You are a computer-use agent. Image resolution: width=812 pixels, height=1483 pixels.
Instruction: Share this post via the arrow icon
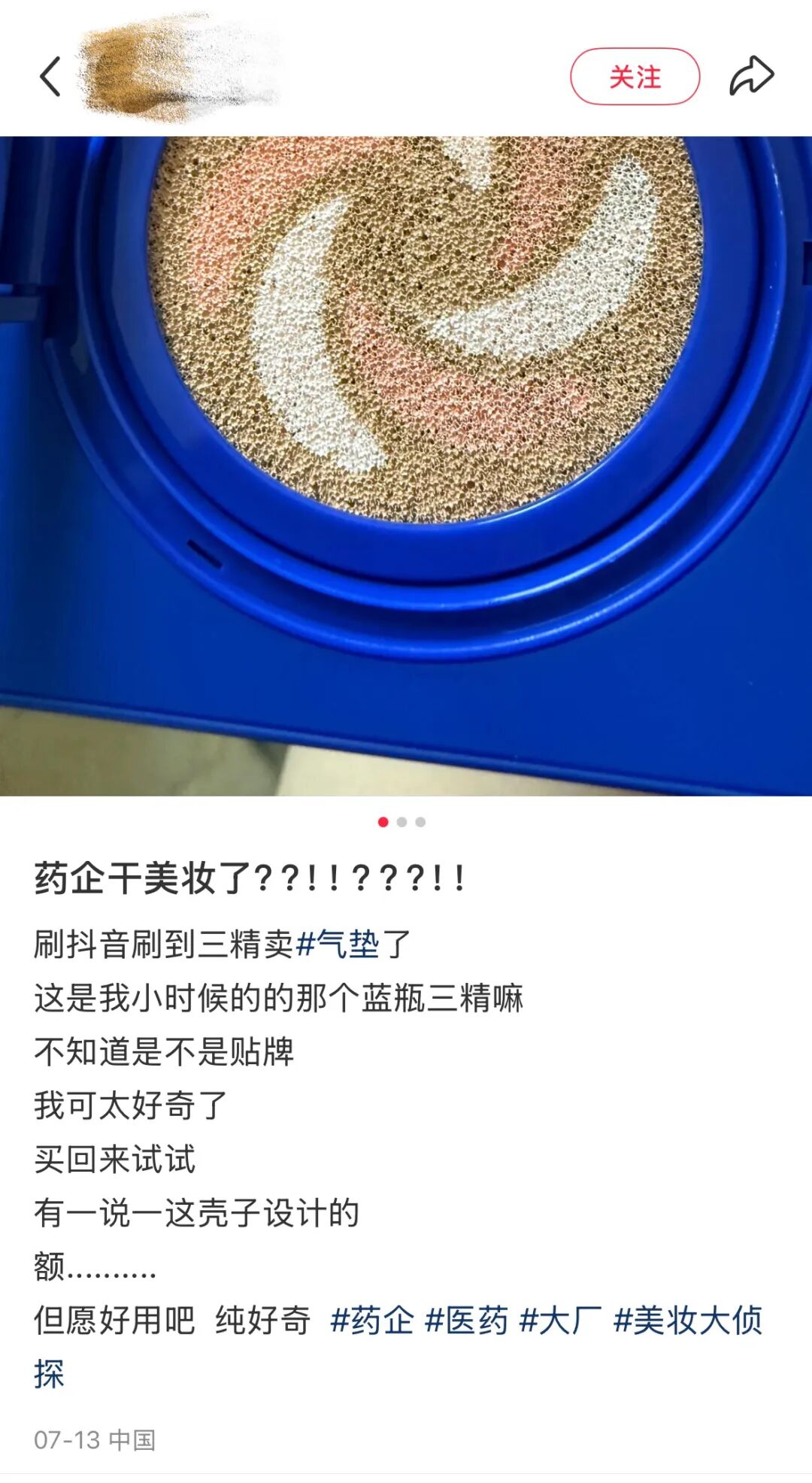(x=751, y=77)
